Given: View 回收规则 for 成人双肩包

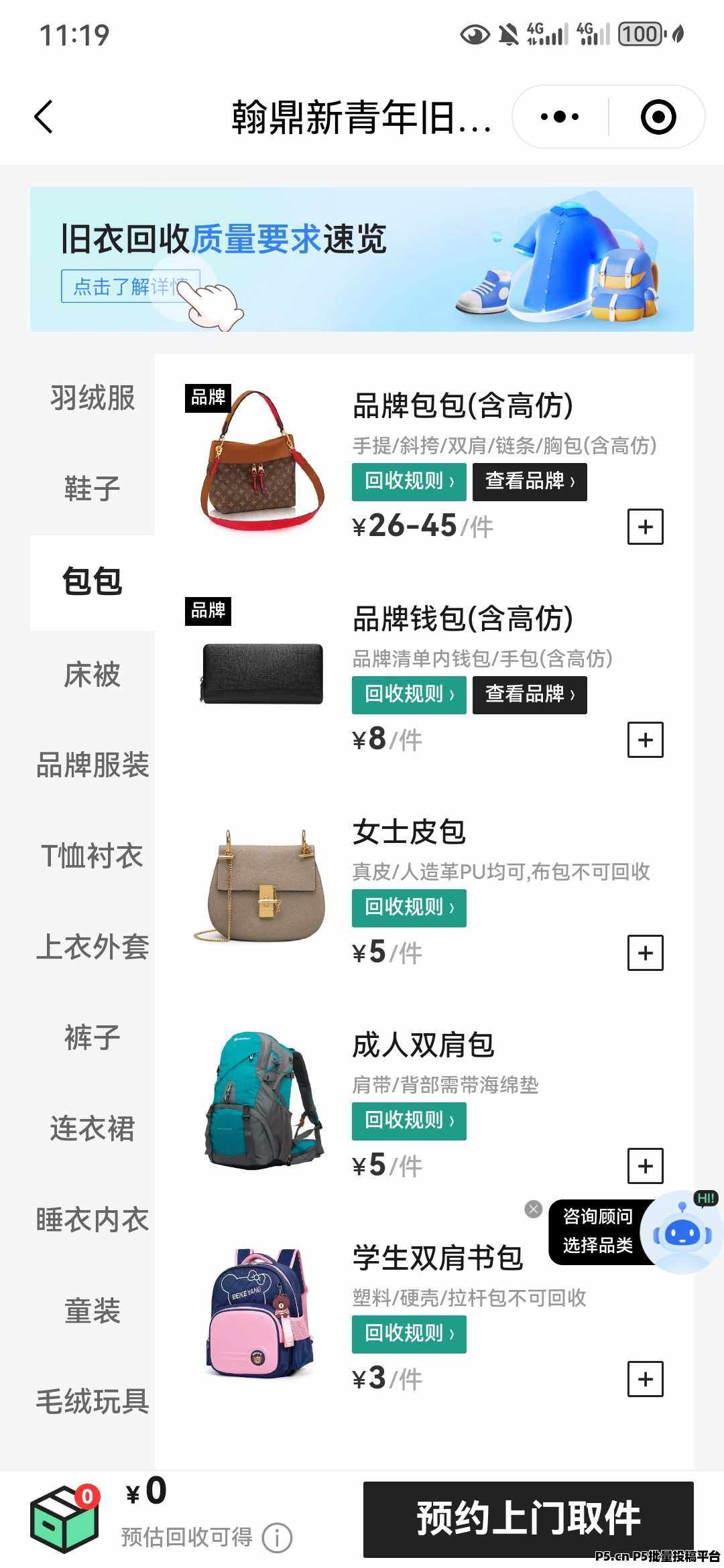Looking at the screenshot, I should (409, 1121).
